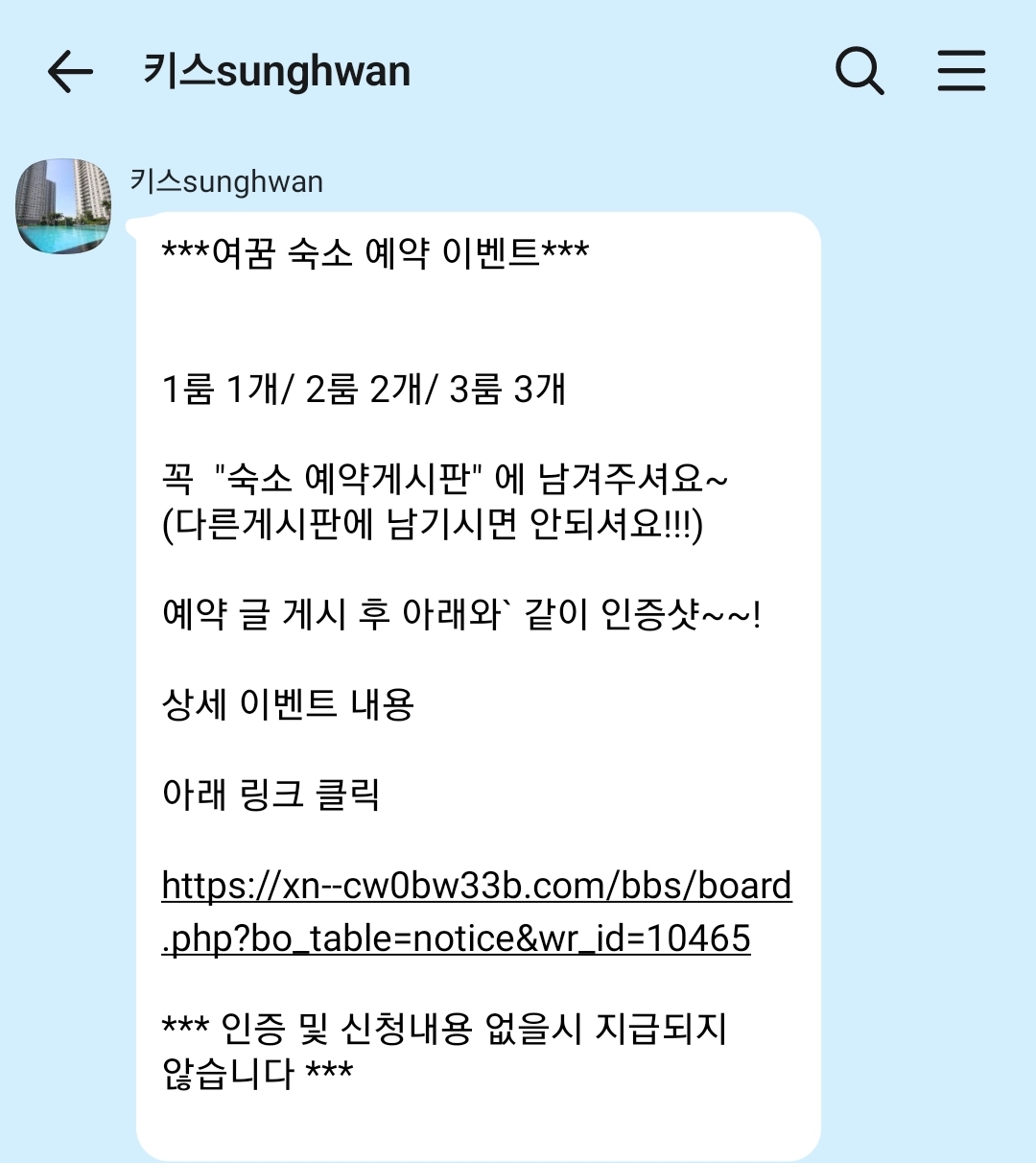1036x1163 pixels.
Task: Open the hamburger menu
Action: [961, 71]
